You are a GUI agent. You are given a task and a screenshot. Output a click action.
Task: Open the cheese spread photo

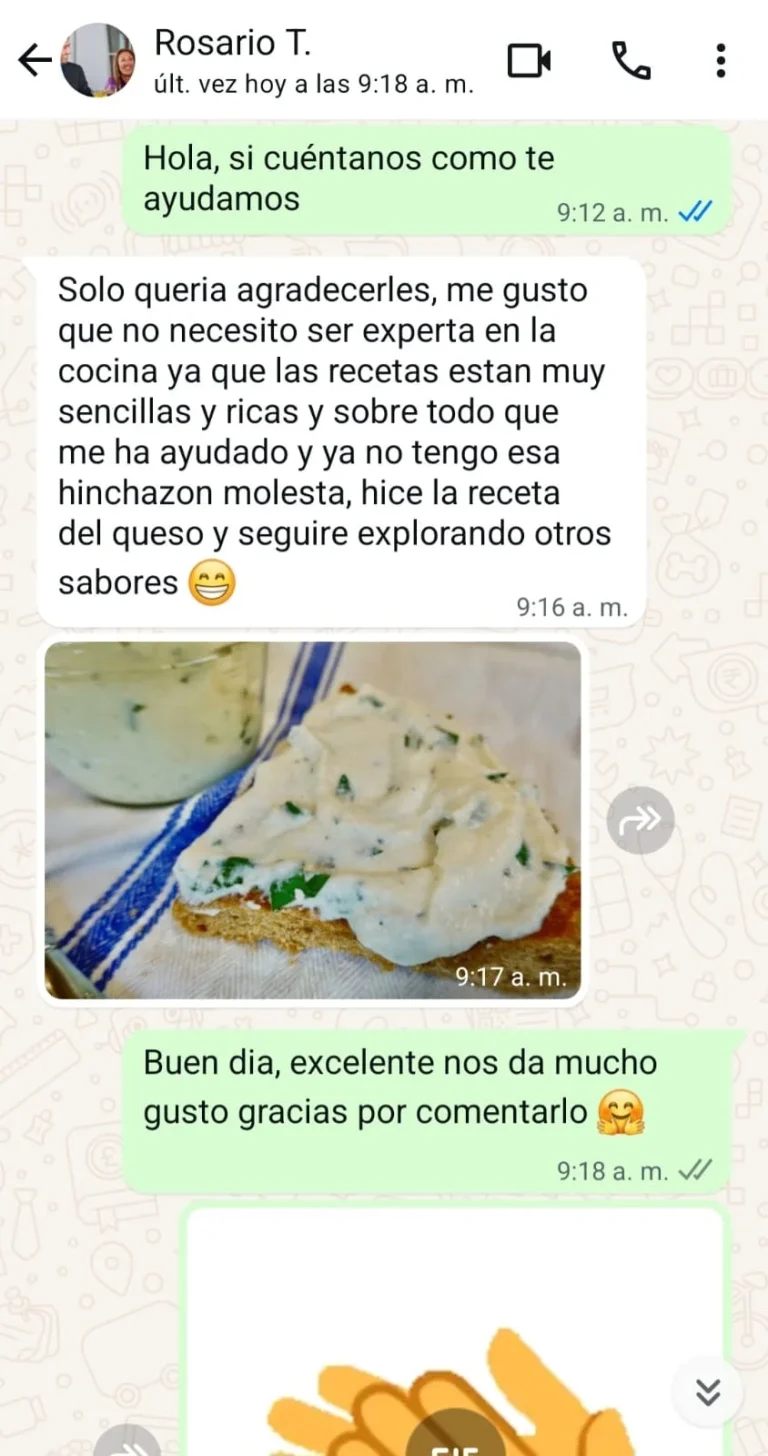(x=312, y=820)
